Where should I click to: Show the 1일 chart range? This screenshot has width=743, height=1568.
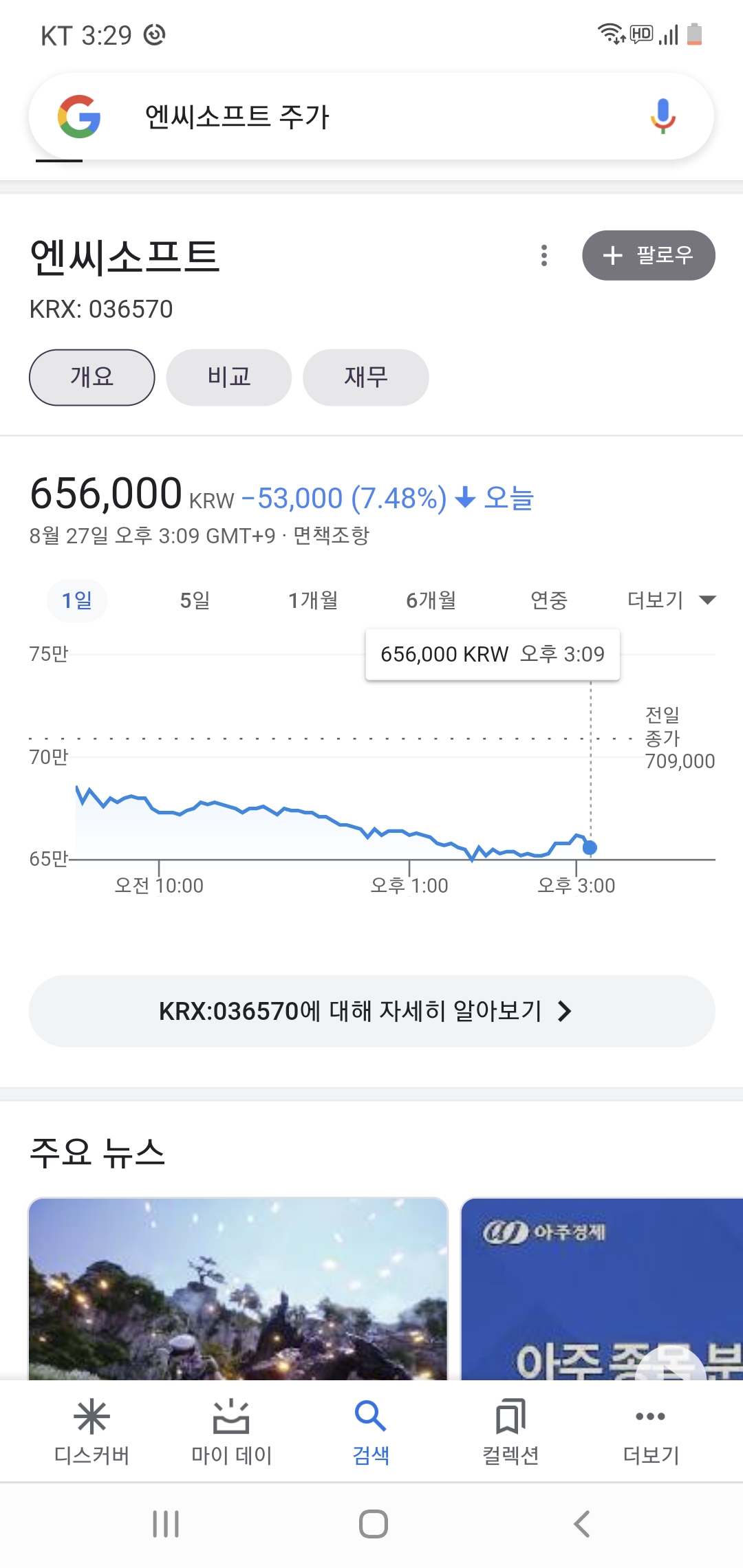(76, 600)
